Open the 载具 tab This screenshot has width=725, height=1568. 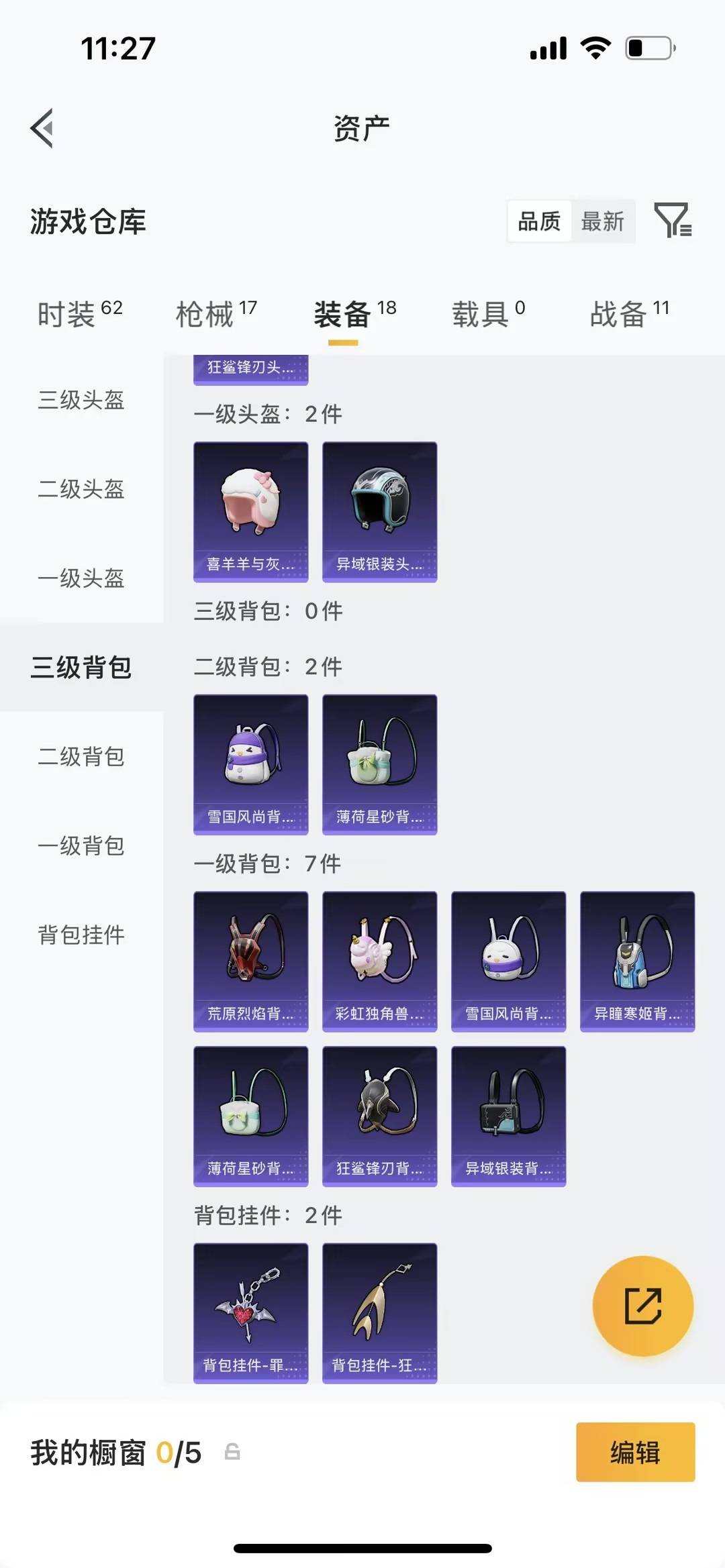click(x=488, y=313)
